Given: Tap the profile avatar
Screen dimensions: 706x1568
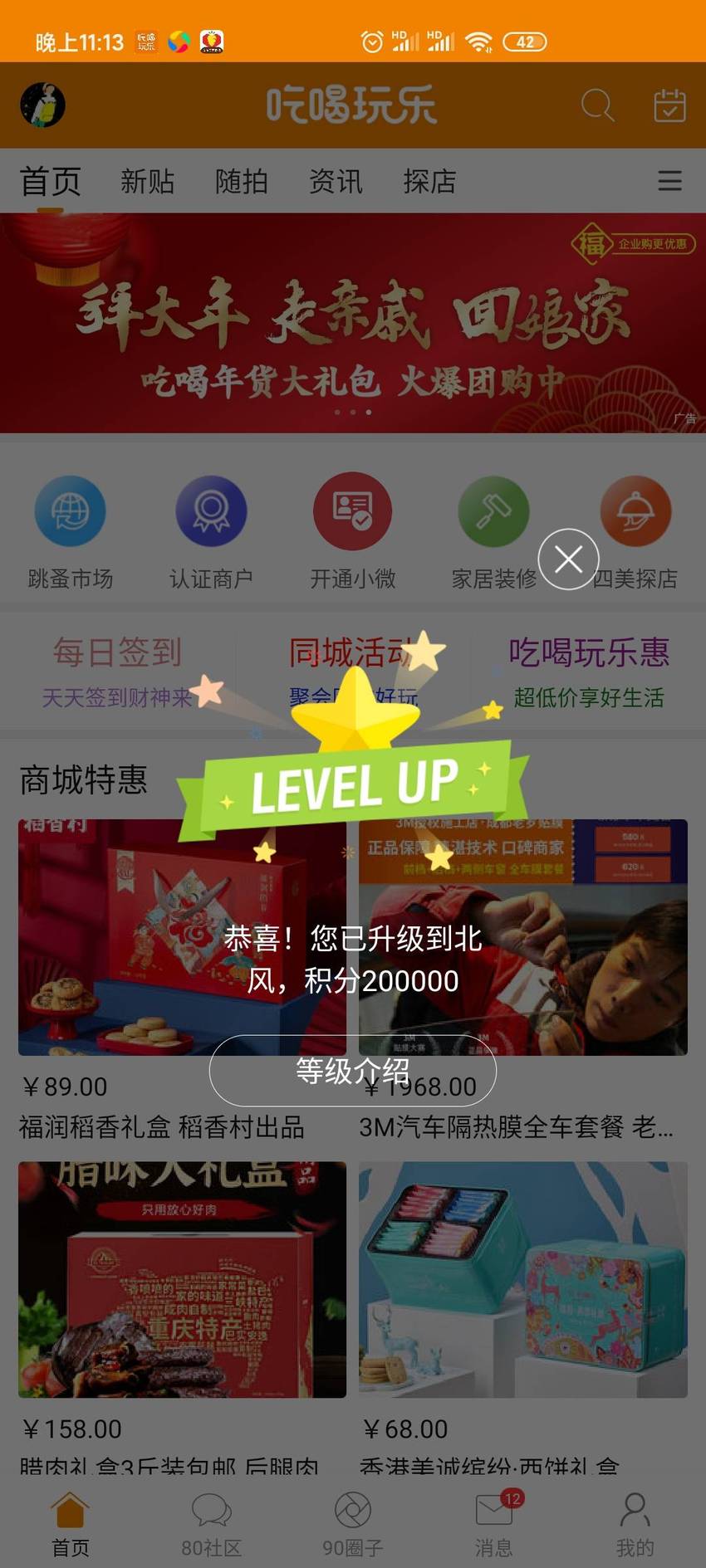Looking at the screenshot, I should [42, 105].
